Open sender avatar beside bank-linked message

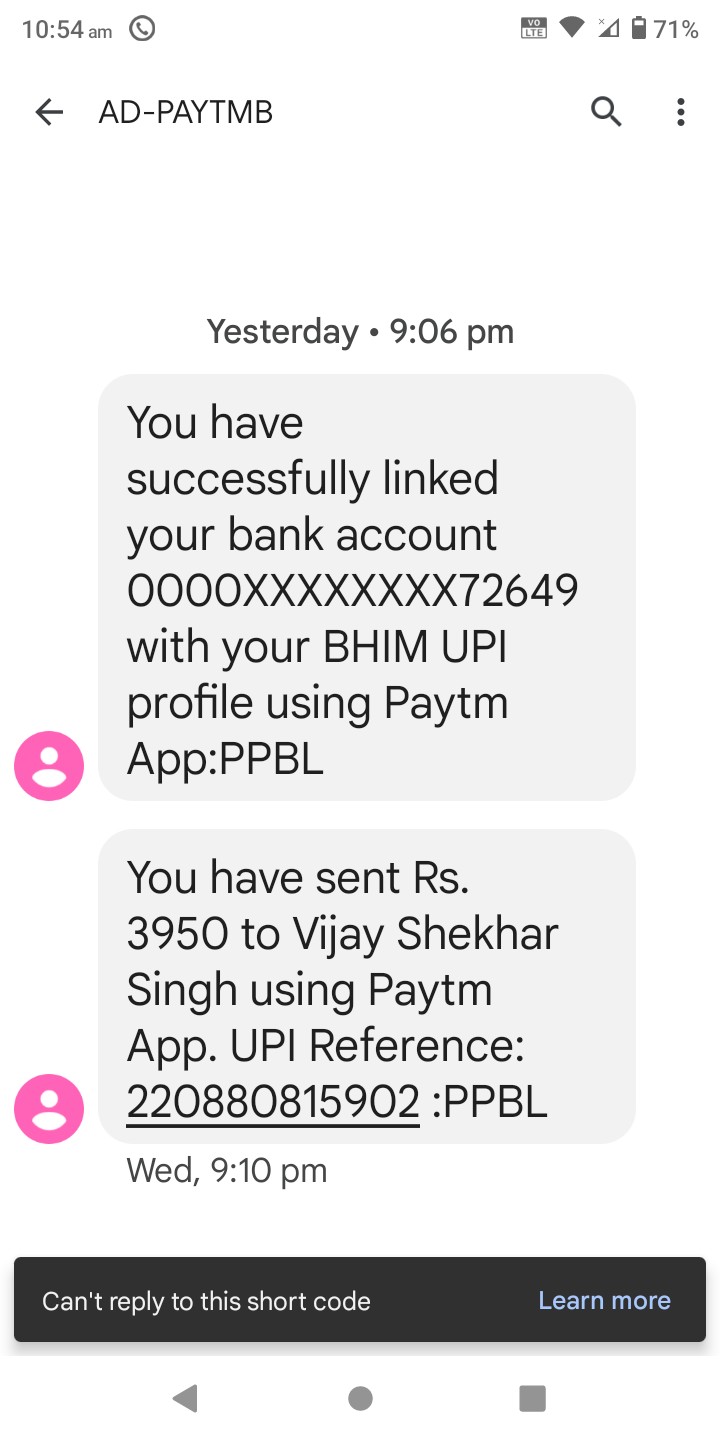pos(48,766)
